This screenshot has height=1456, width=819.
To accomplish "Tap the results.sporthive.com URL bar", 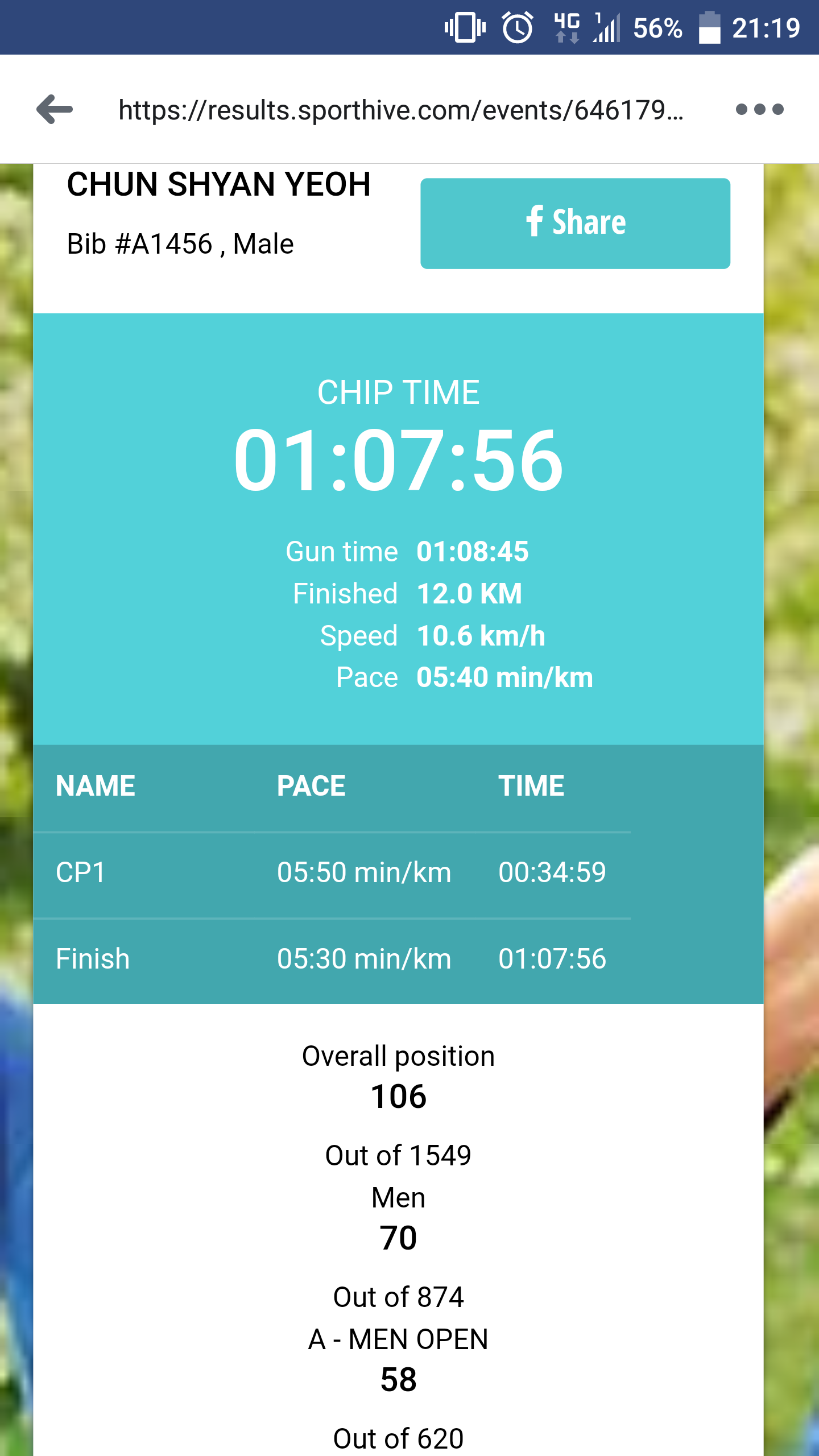I will 400,109.
